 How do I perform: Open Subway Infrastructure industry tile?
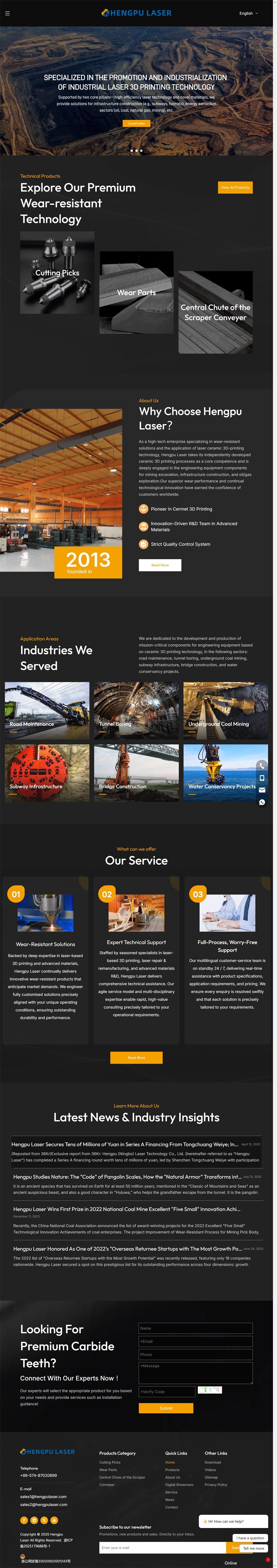click(x=47, y=772)
